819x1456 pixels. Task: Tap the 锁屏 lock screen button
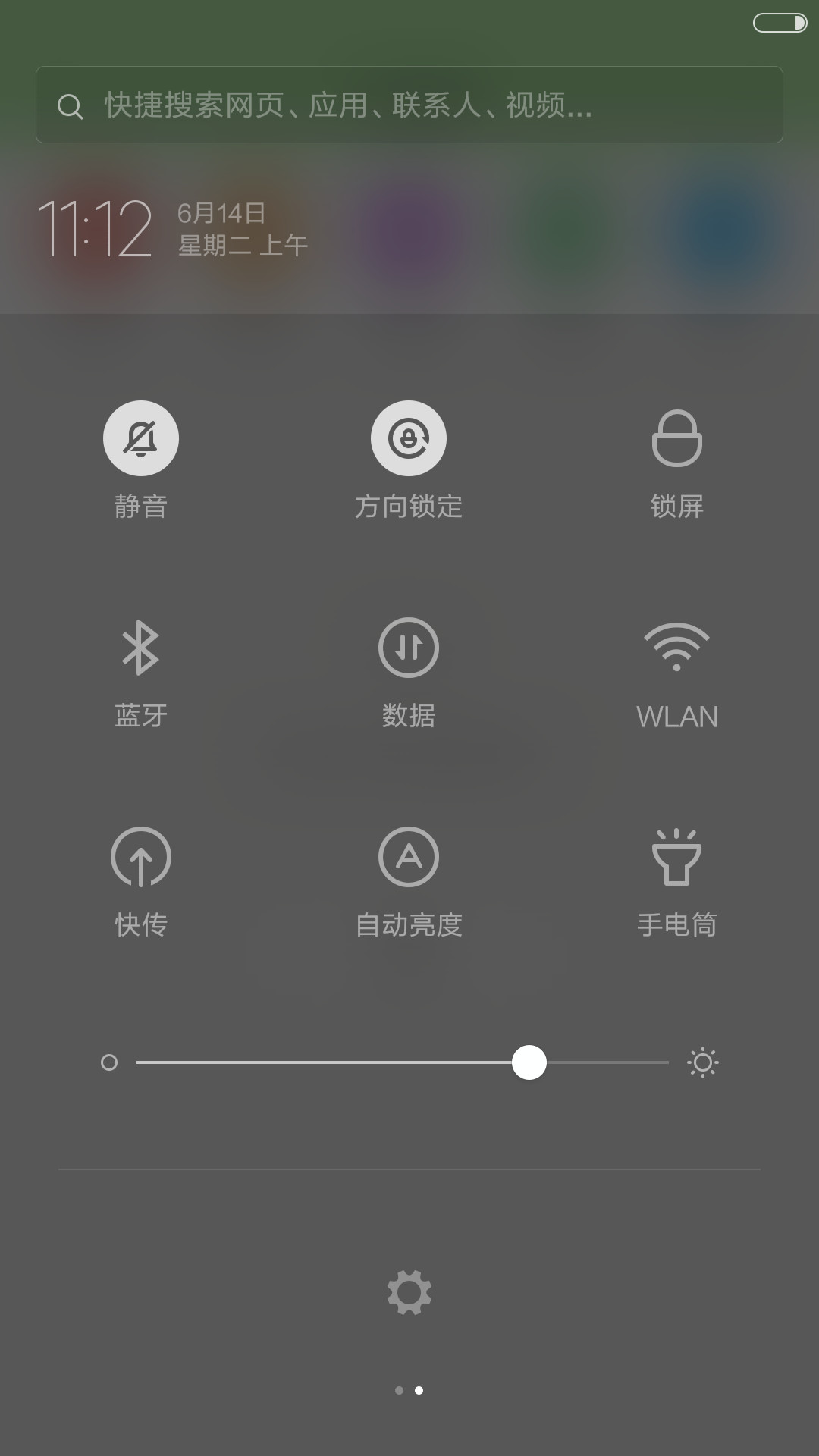click(x=677, y=438)
